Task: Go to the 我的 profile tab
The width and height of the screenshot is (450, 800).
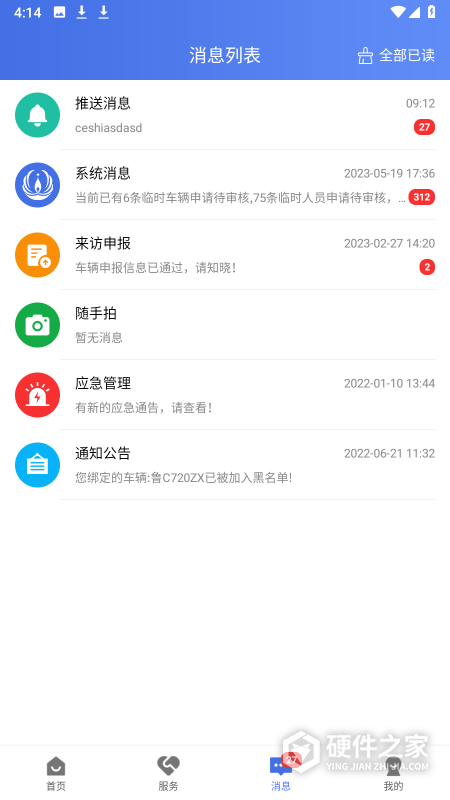Action: 393,773
